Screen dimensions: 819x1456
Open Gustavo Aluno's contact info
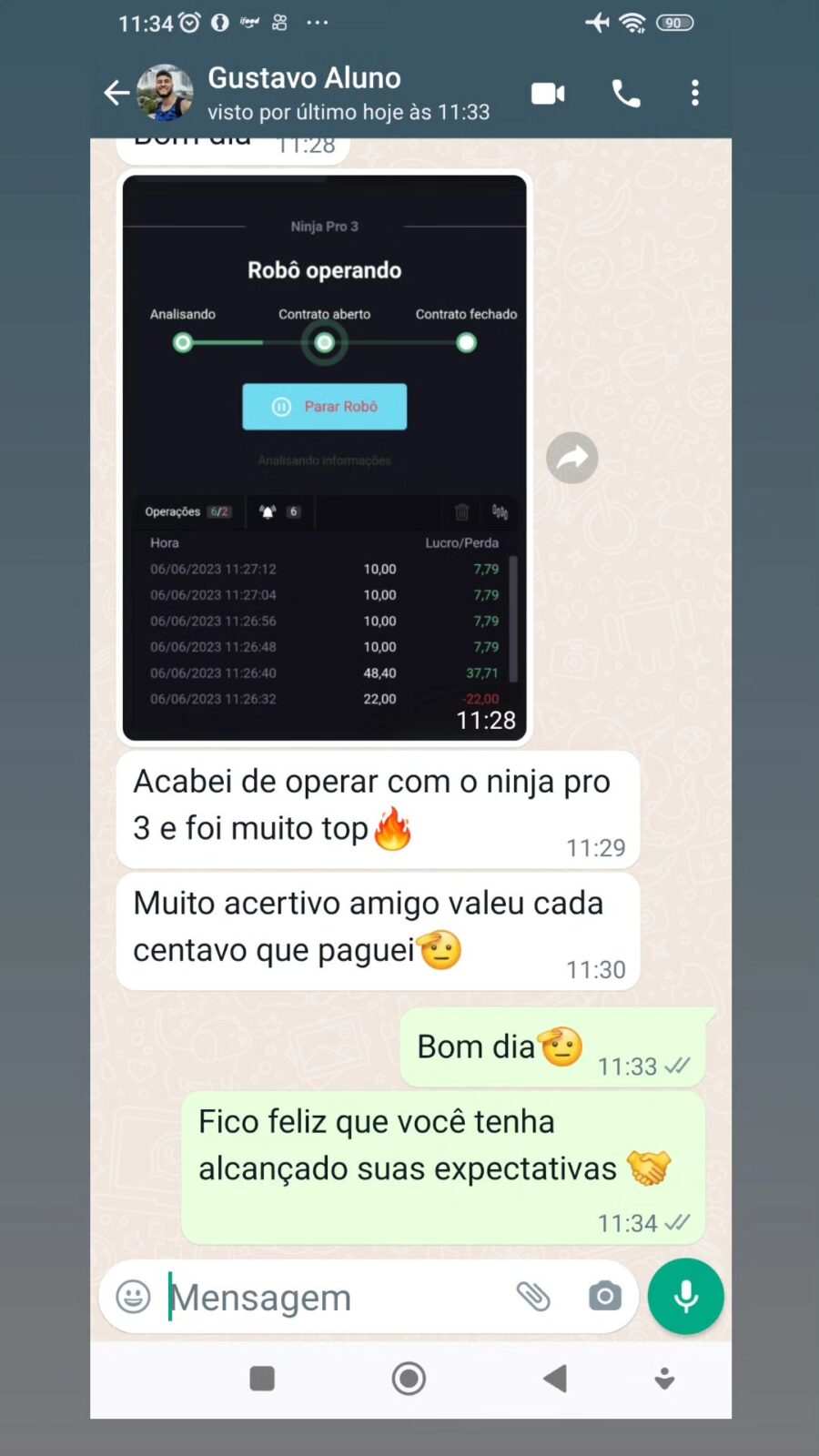click(x=304, y=93)
